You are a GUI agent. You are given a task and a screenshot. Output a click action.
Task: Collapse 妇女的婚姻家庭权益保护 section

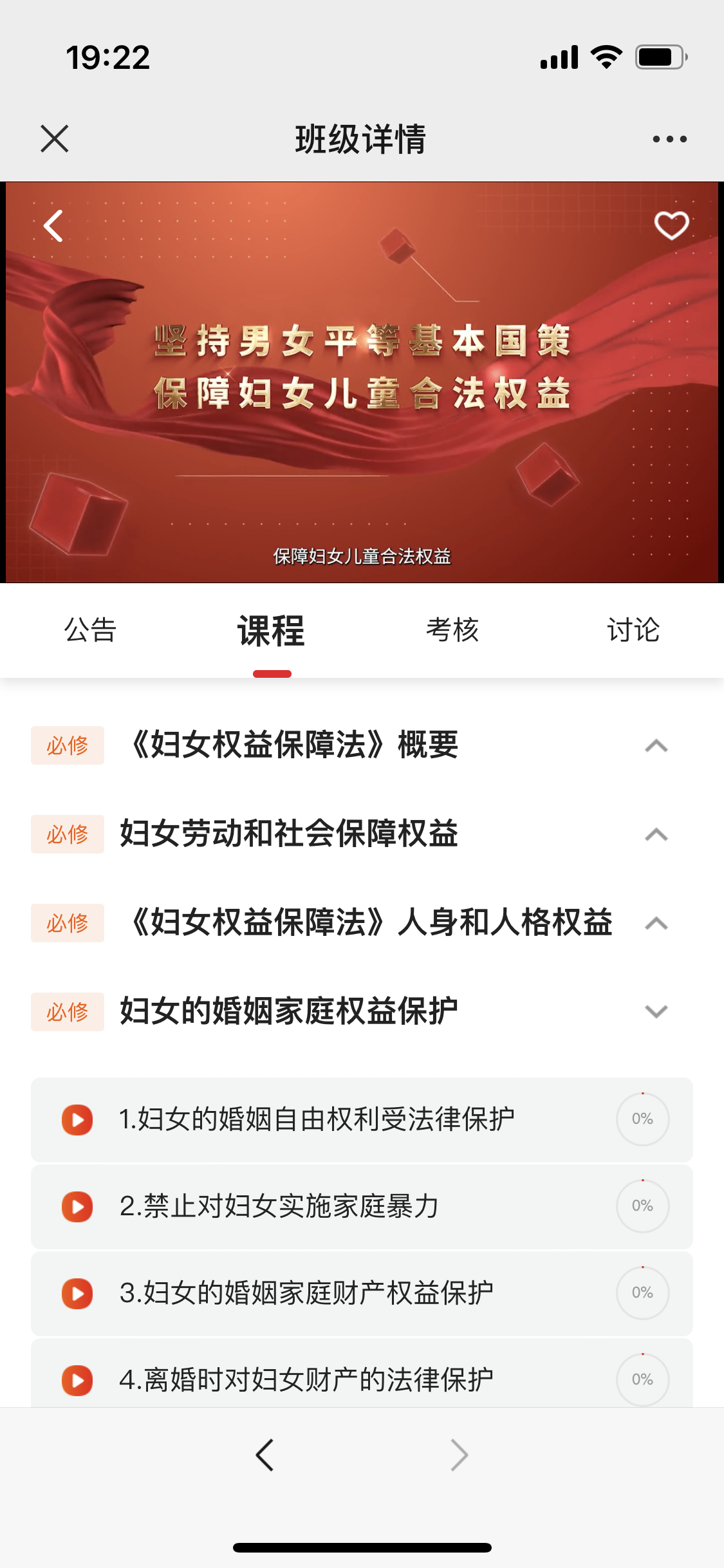click(656, 1011)
